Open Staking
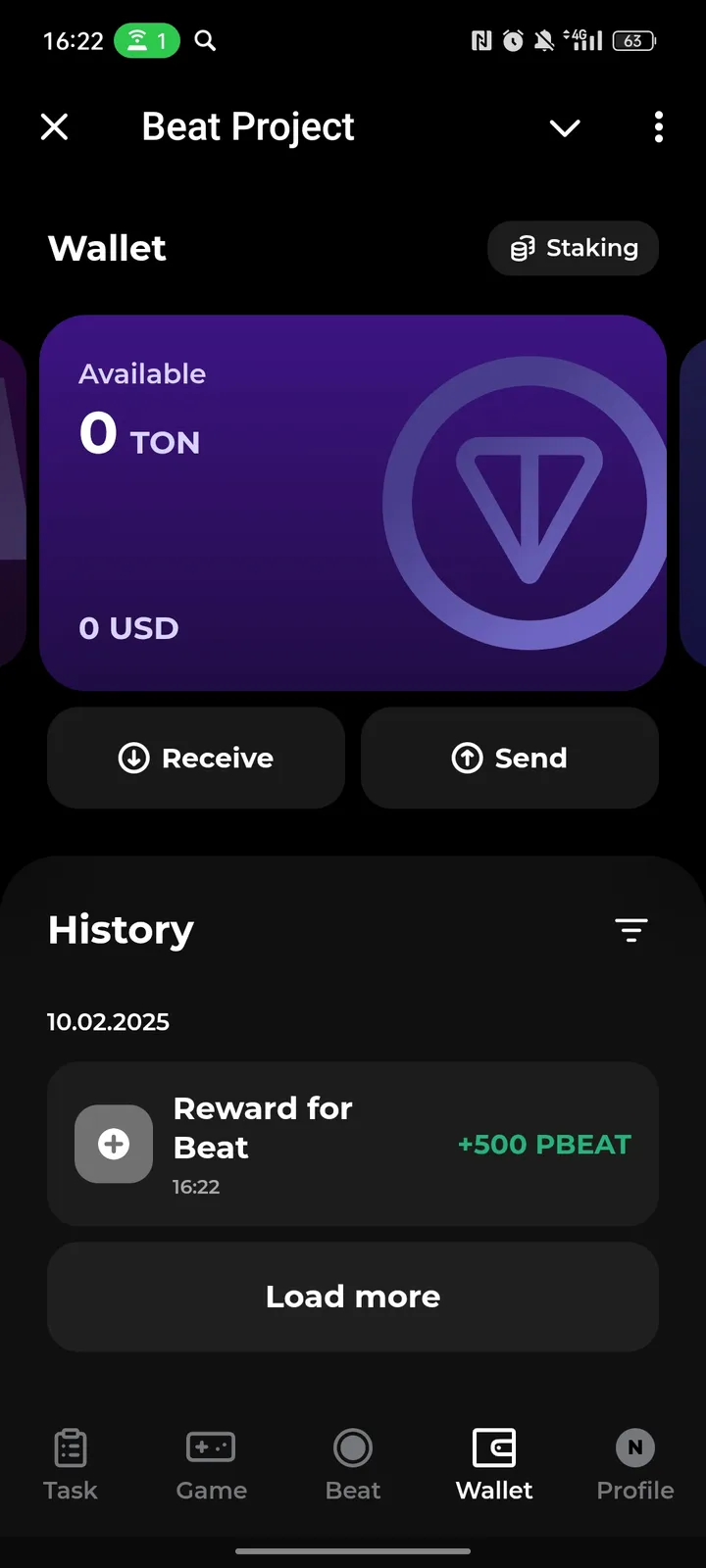The height and width of the screenshot is (1568, 706). 574,248
